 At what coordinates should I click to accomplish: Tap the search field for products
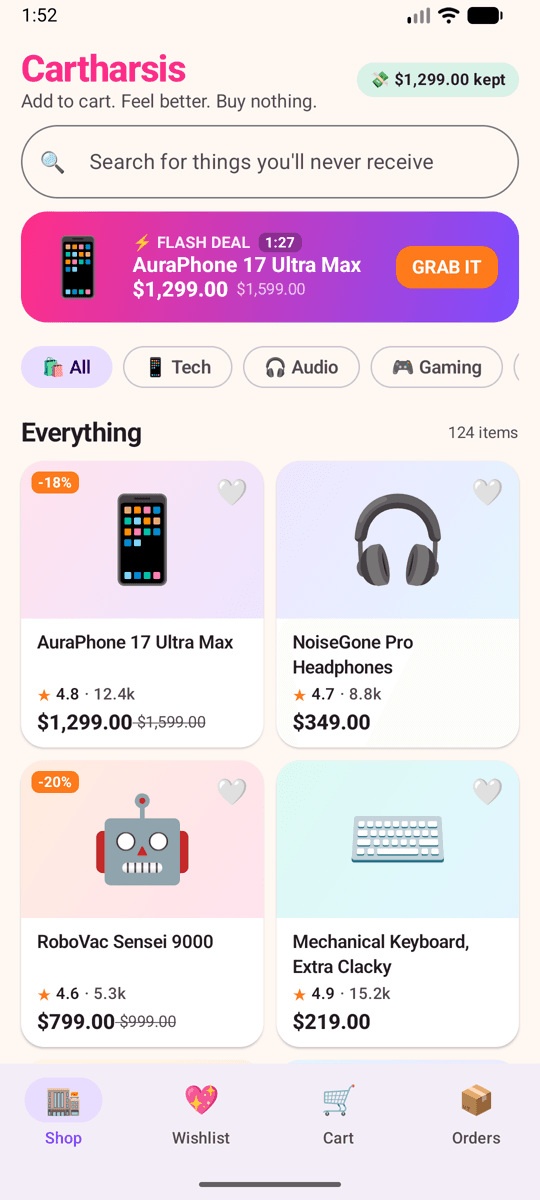tap(270, 162)
